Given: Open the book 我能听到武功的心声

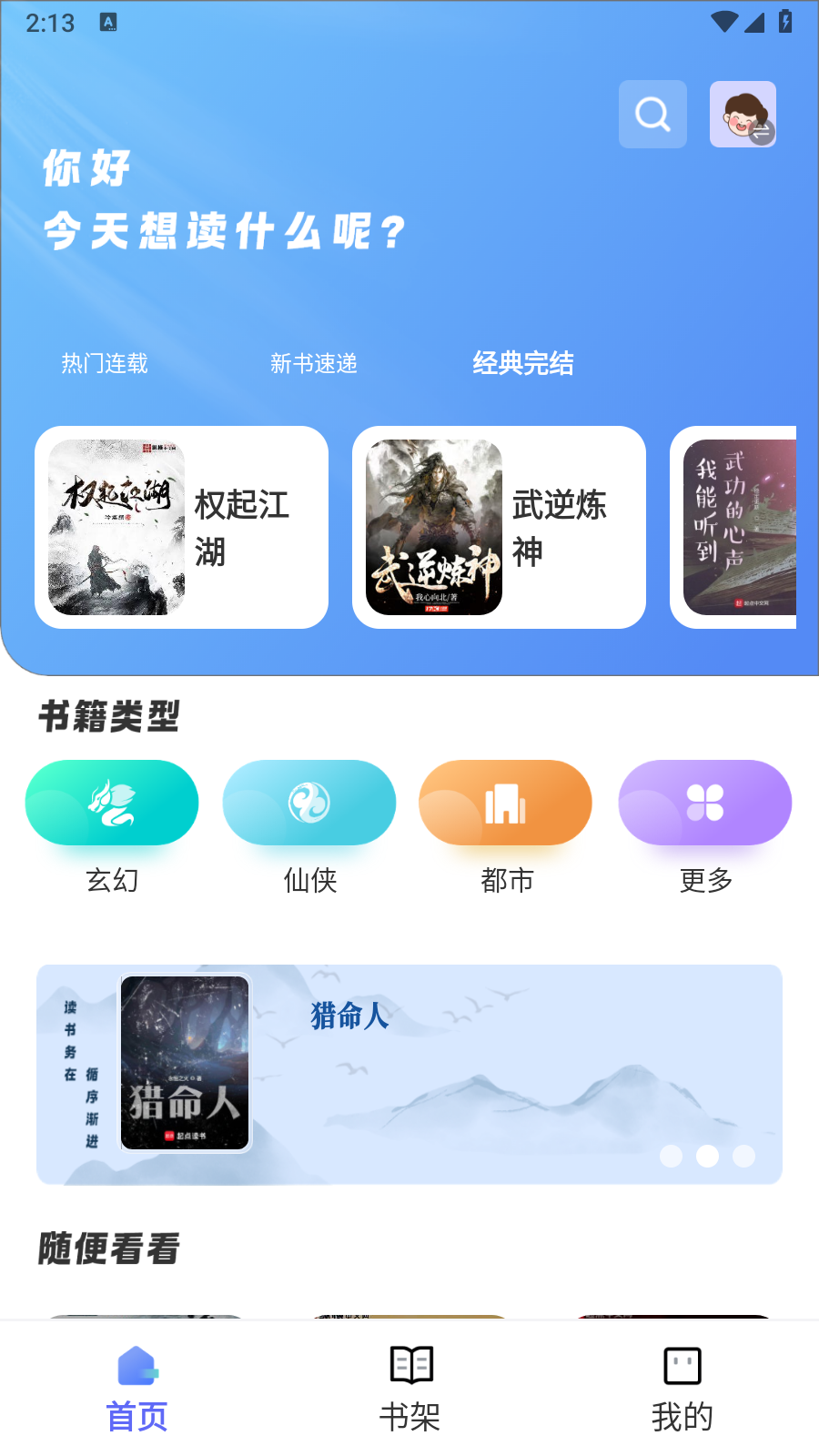Looking at the screenshot, I should [x=739, y=528].
